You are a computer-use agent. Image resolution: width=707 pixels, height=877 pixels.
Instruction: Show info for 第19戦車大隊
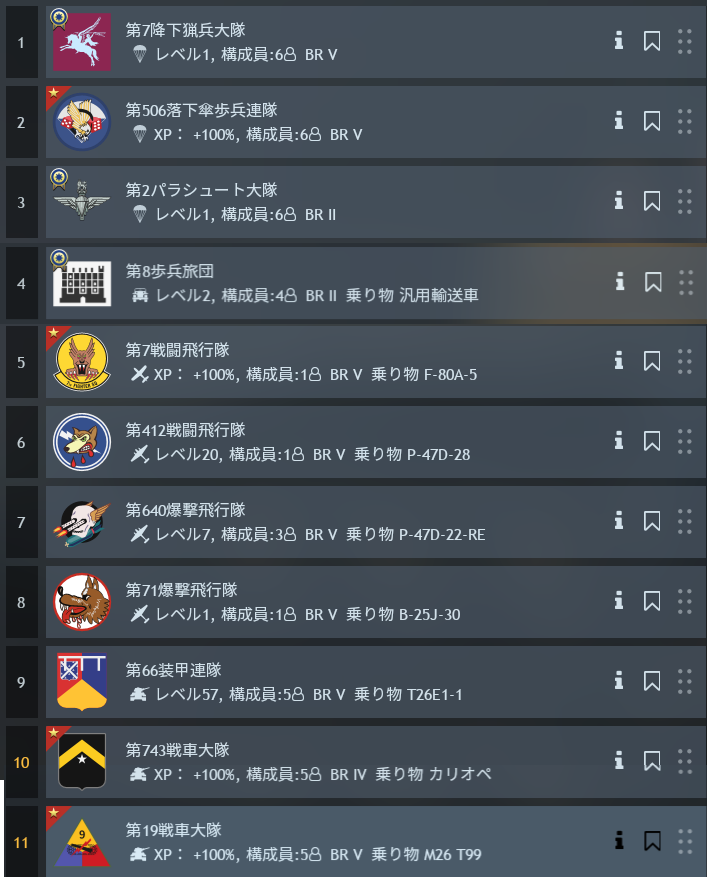click(619, 840)
